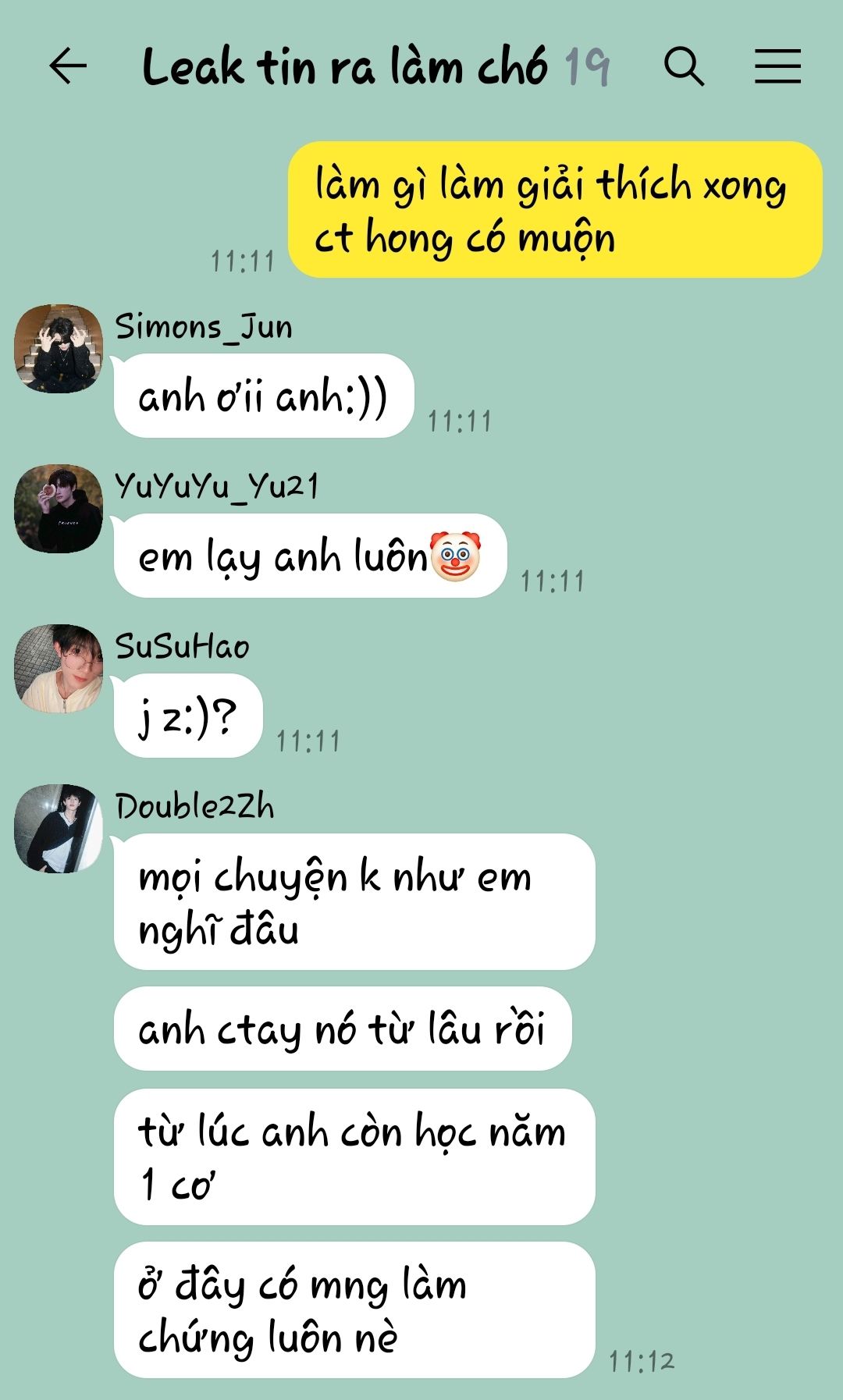Viewport: 843px width, 1400px height.
Task: Search within this chat
Action: pyautogui.click(x=684, y=66)
